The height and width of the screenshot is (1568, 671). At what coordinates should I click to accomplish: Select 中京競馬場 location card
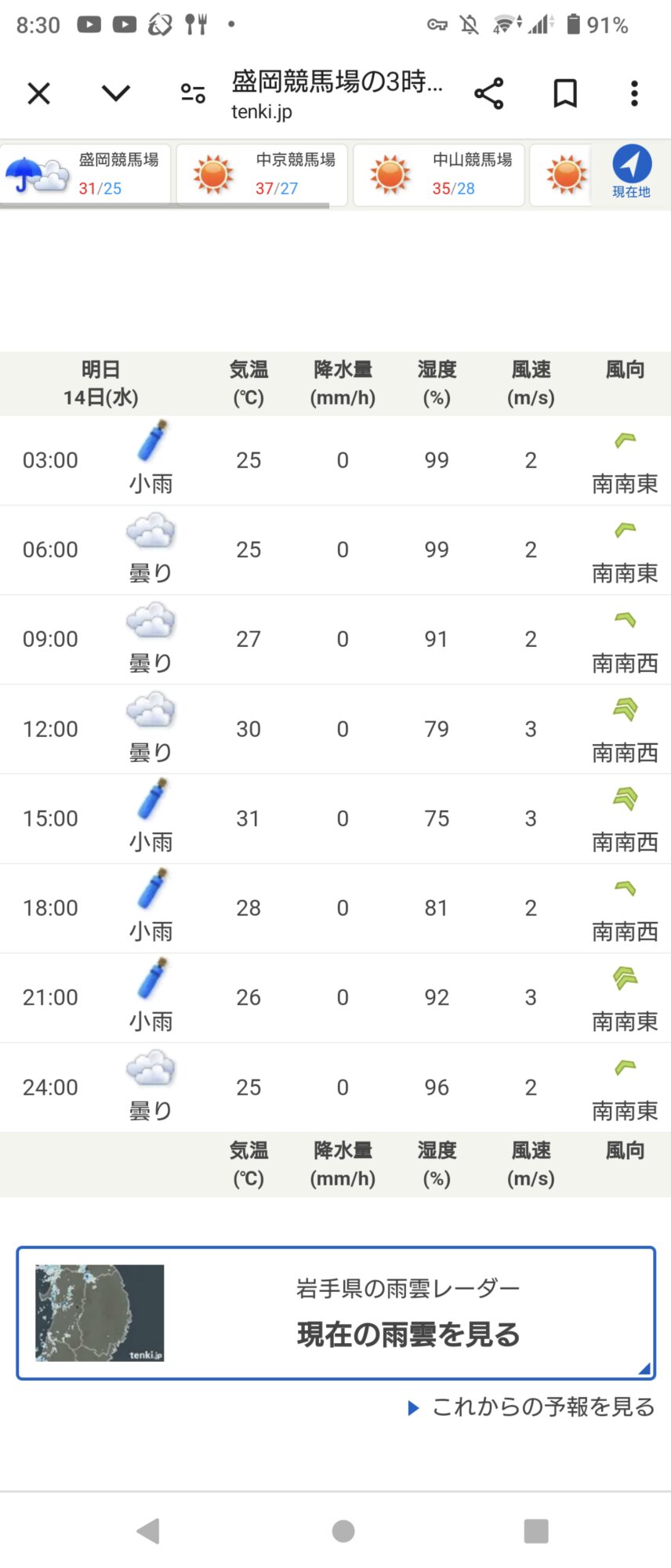click(262, 175)
